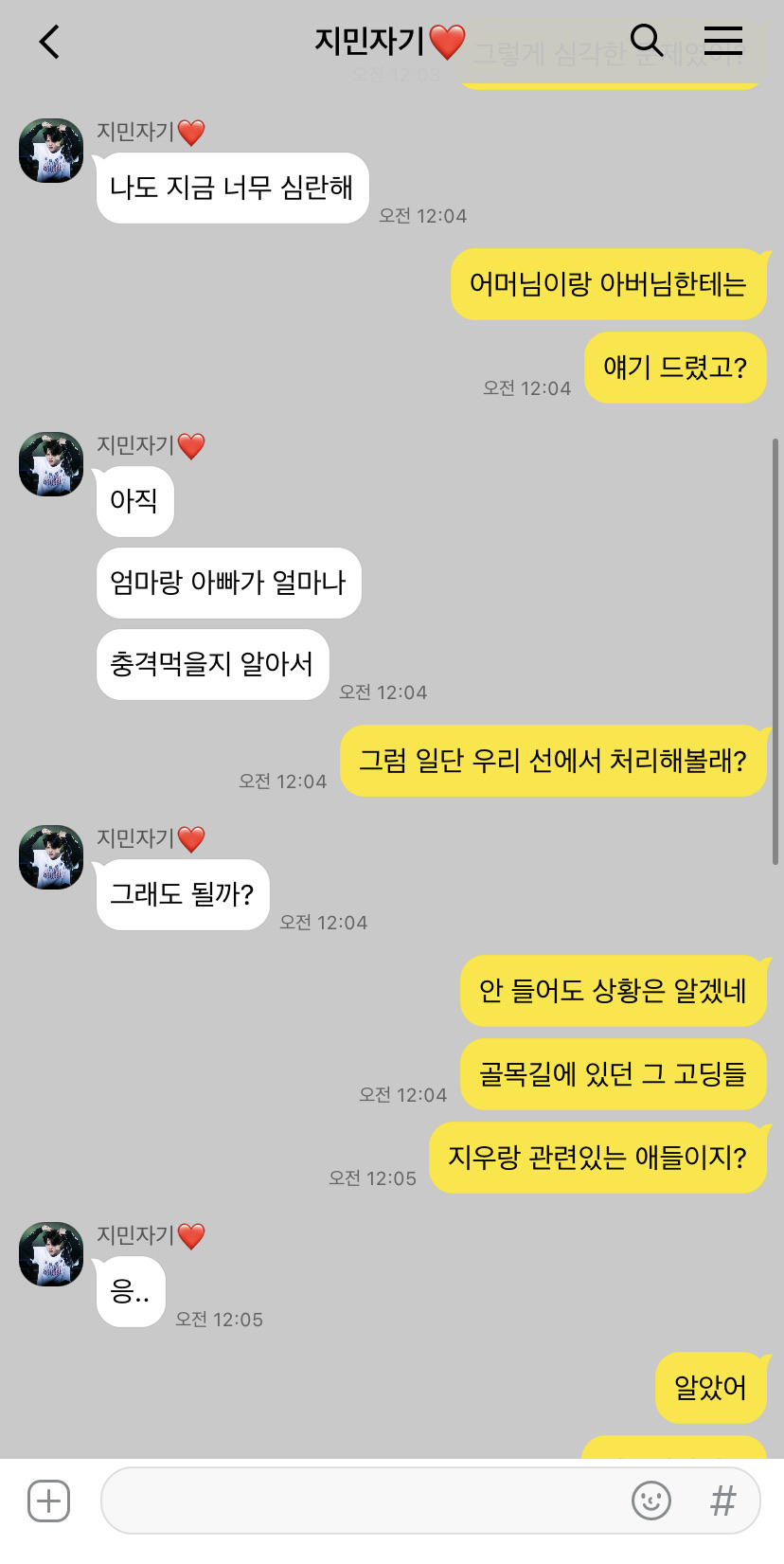Image resolution: width=784 pixels, height=1564 pixels.
Task: View profile photo beside '나도 지금 너무 심란해'
Action: click(51, 151)
